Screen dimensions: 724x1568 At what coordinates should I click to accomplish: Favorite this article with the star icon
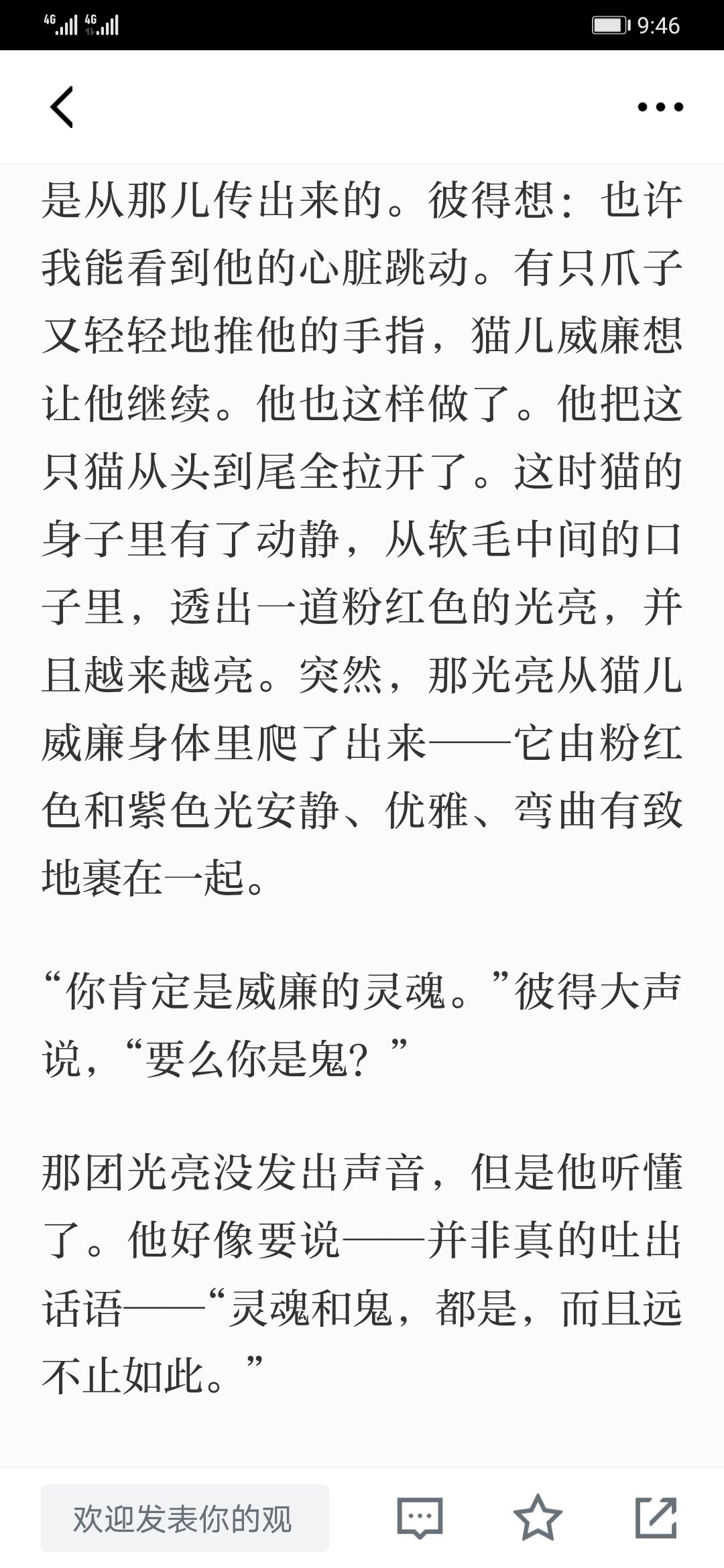point(538,1518)
